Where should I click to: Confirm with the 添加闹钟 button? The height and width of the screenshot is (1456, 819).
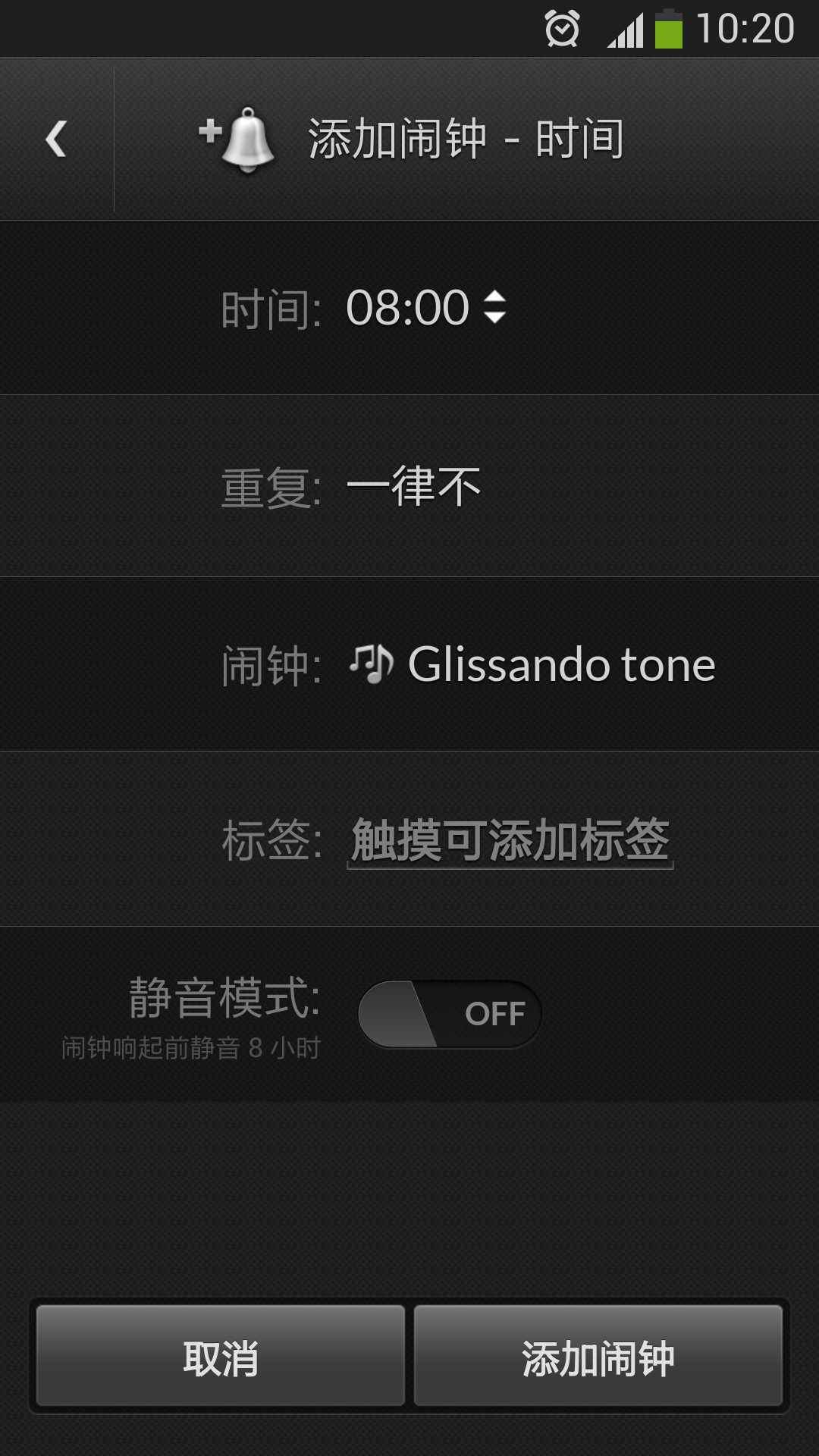click(598, 1356)
